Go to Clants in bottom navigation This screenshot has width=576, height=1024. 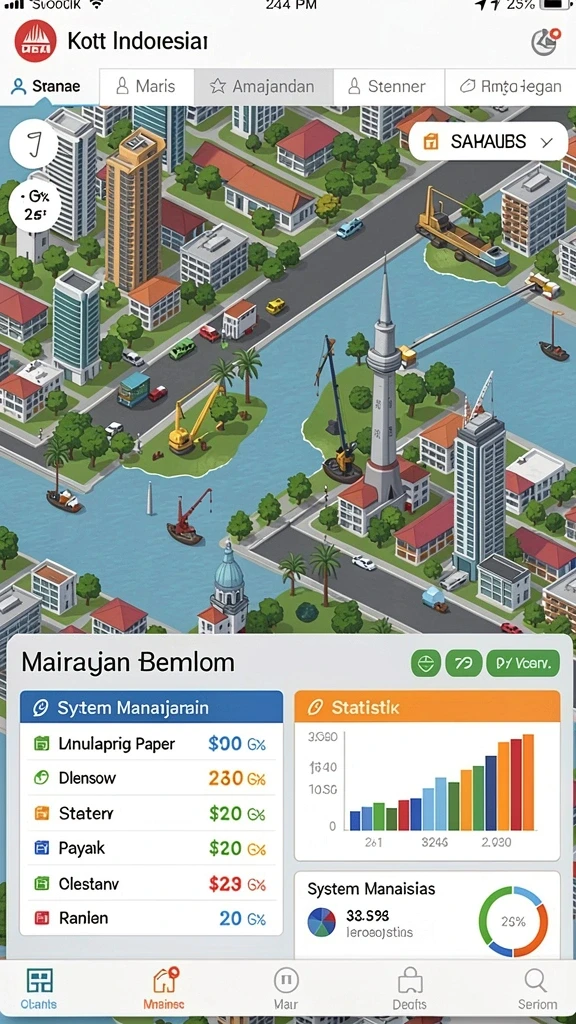coord(39,989)
